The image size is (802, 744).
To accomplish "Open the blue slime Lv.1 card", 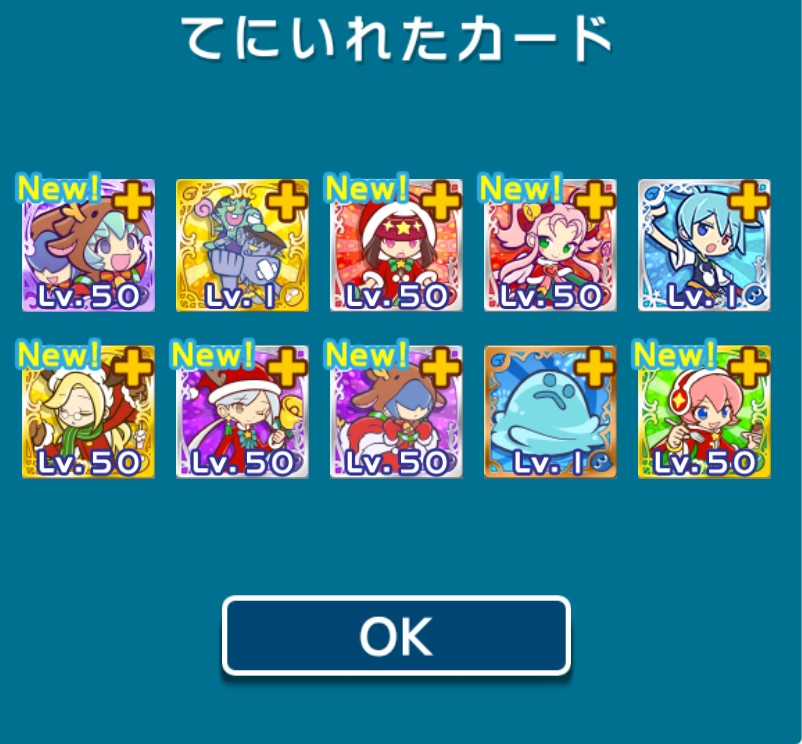I will tap(550, 411).
